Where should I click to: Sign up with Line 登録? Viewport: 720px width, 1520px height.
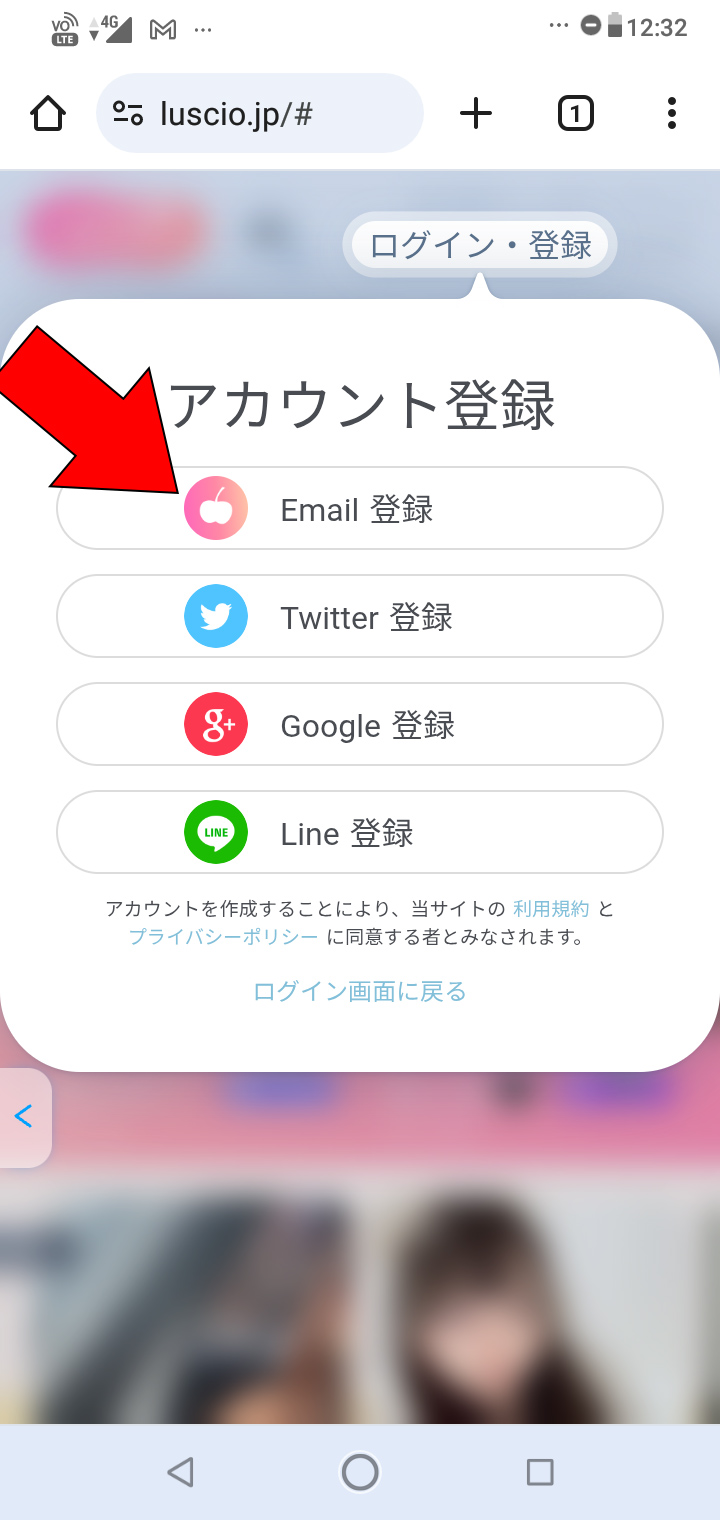point(359,833)
